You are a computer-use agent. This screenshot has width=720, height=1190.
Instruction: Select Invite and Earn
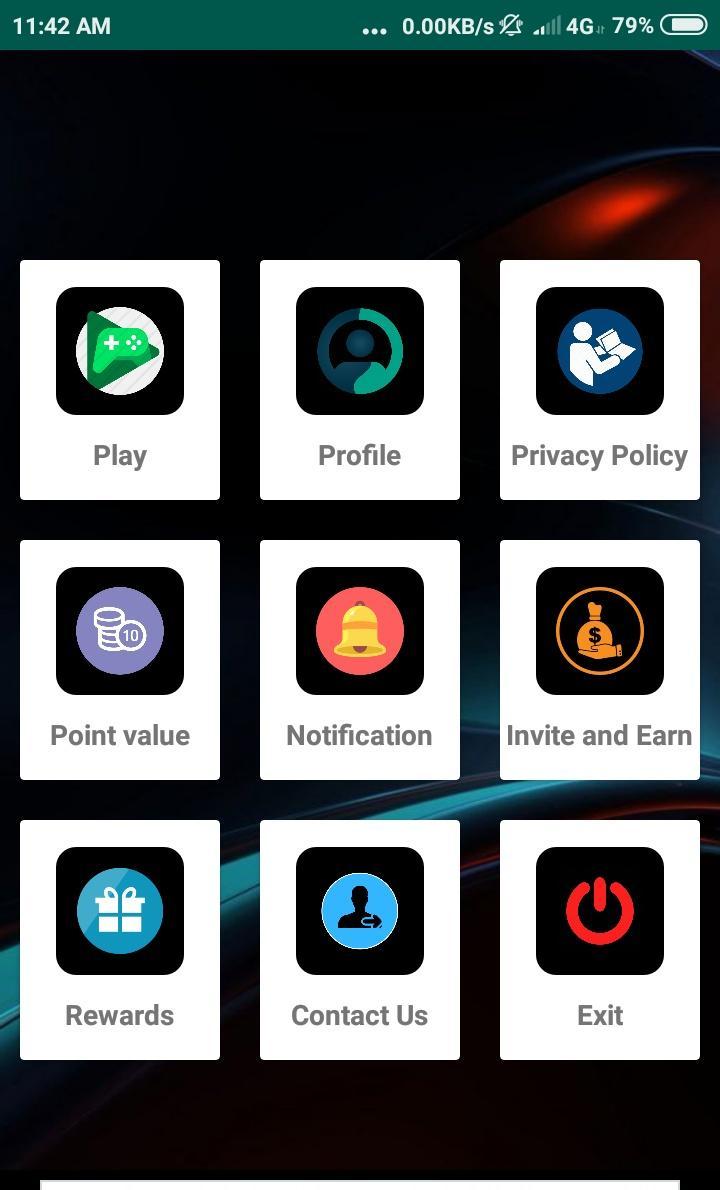coord(600,660)
